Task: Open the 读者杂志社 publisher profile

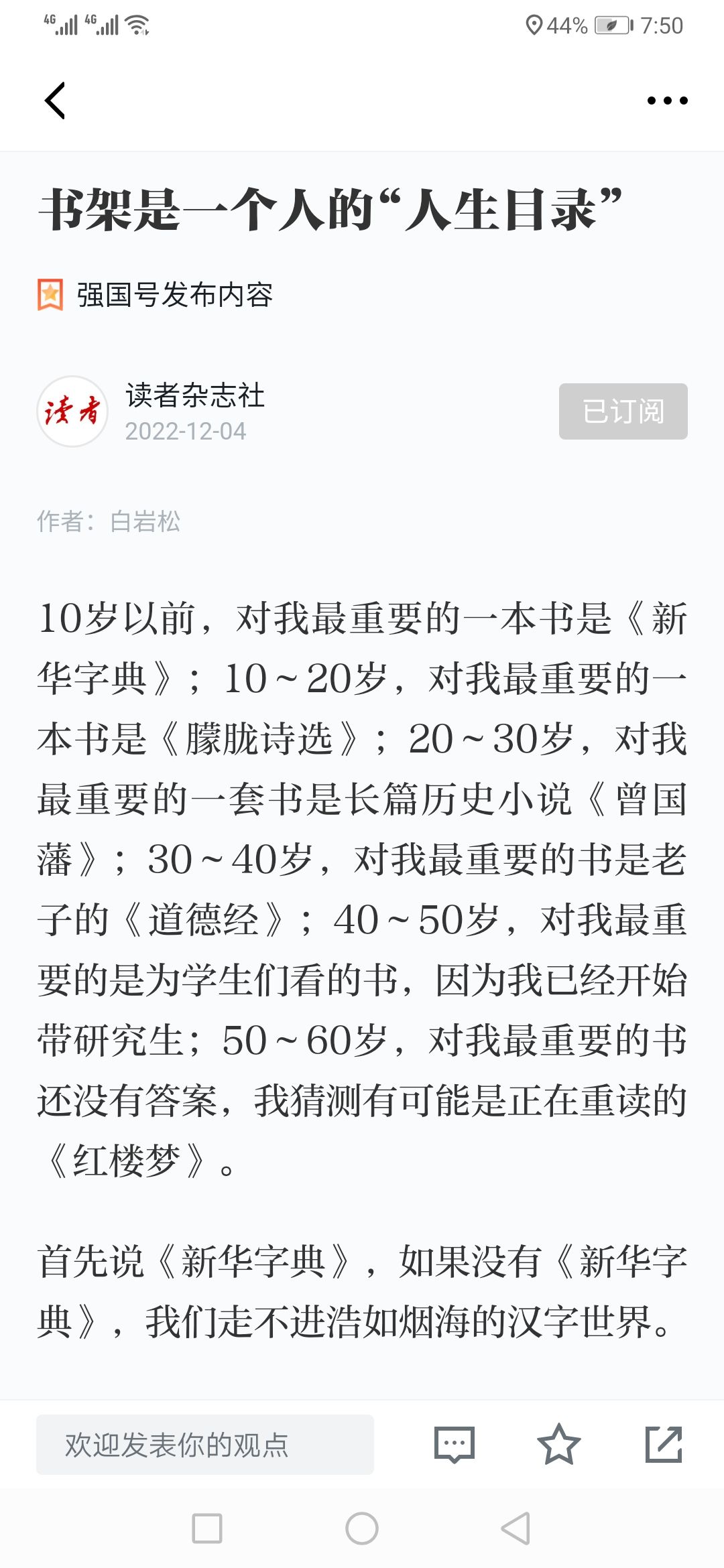Action: [x=195, y=395]
